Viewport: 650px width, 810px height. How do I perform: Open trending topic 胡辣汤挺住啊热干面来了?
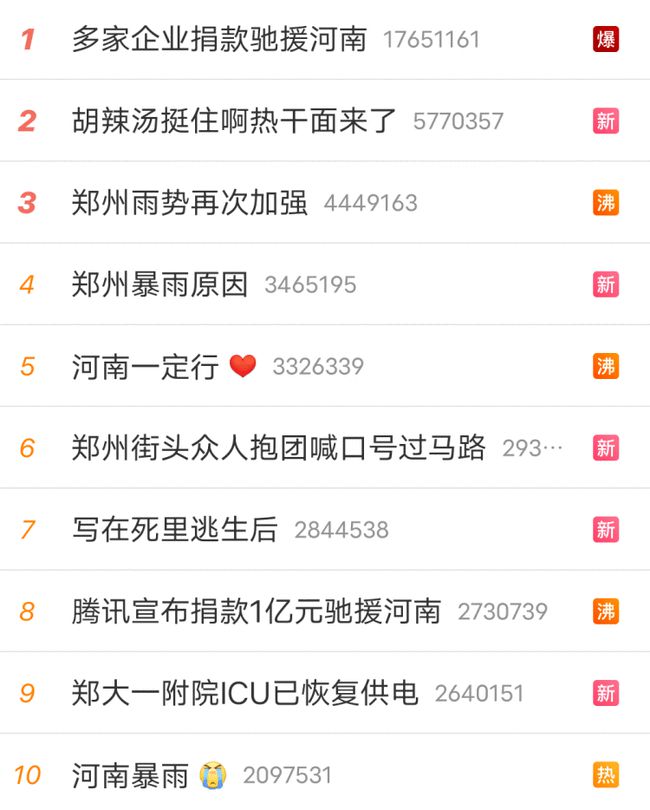234,122
